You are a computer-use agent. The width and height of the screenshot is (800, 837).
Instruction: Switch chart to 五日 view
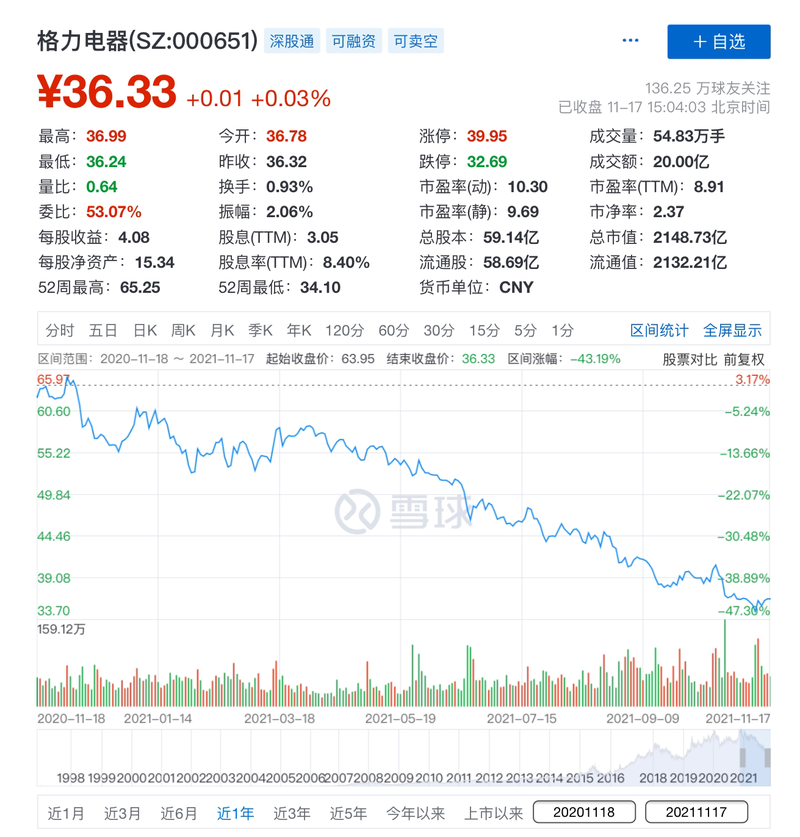(103, 330)
